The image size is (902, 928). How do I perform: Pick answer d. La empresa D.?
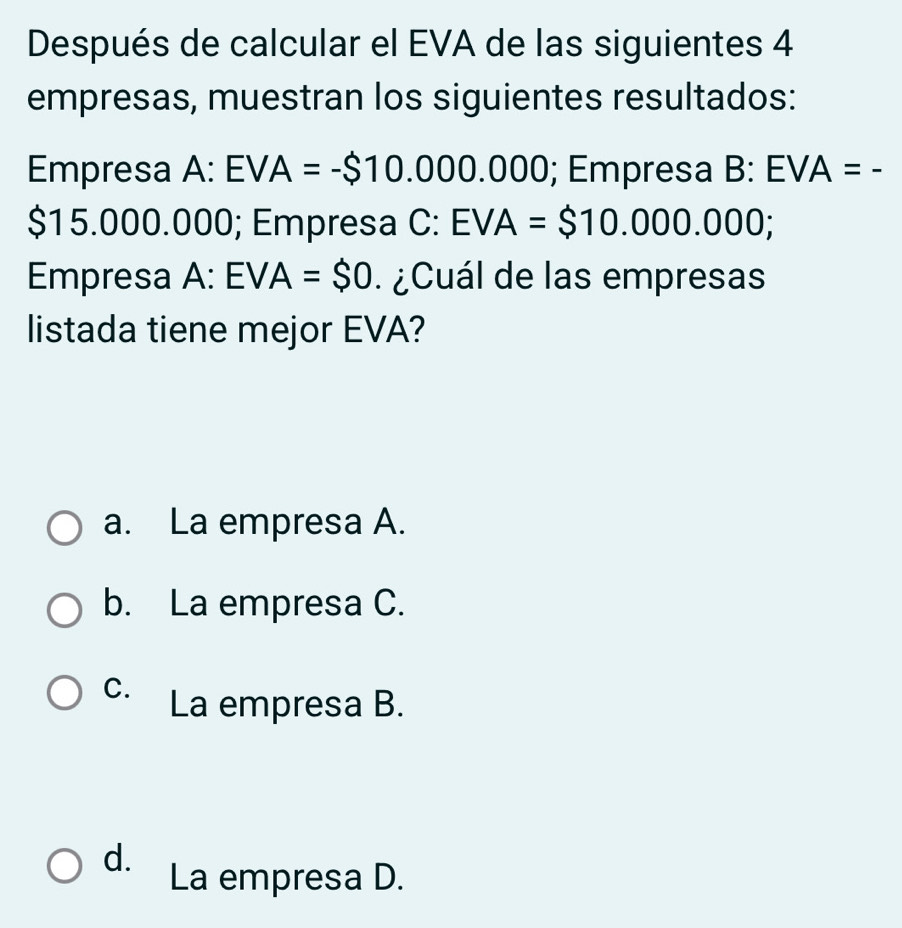click(x=66, y=865)
